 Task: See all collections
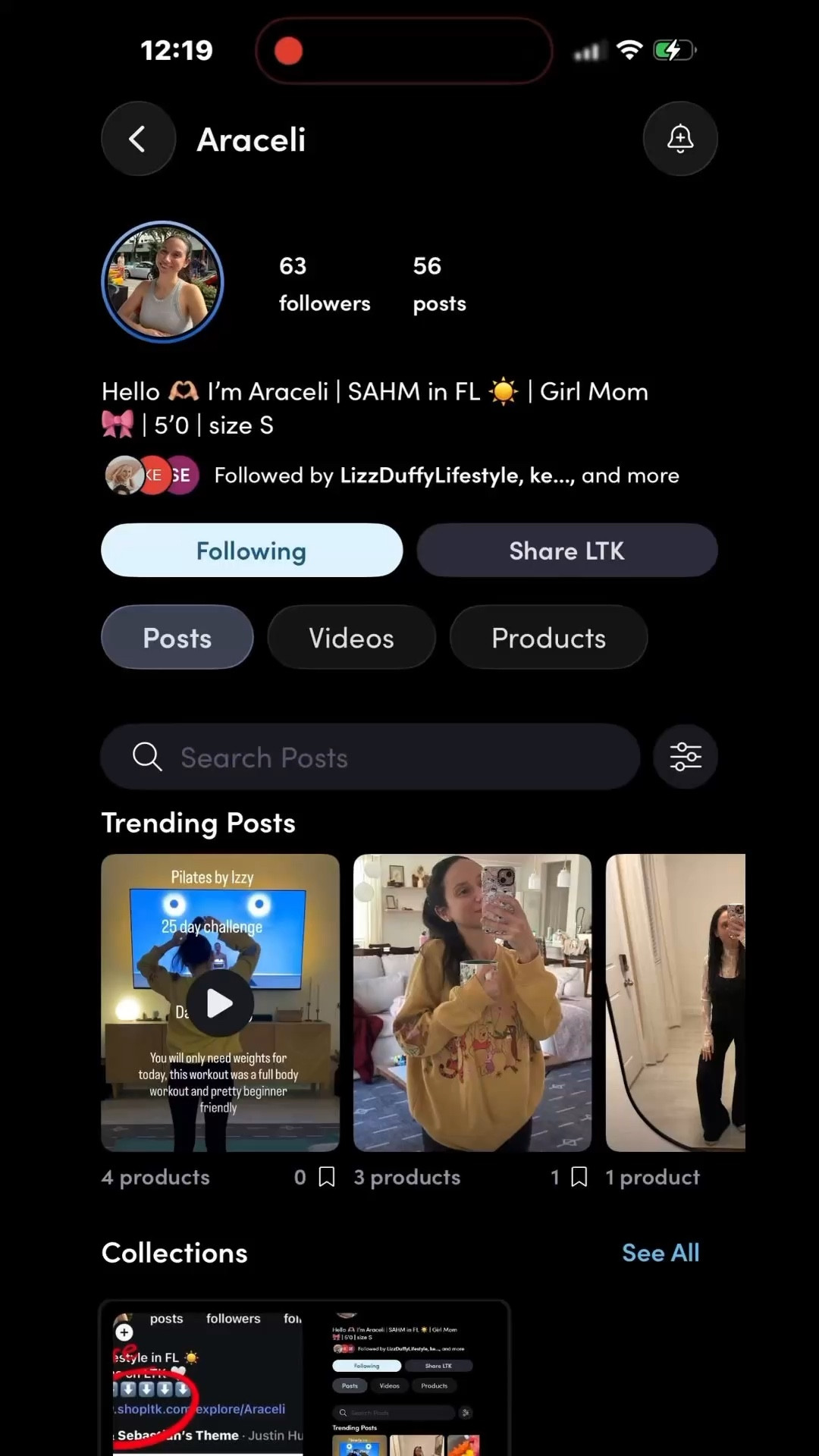click(660, 1253)
